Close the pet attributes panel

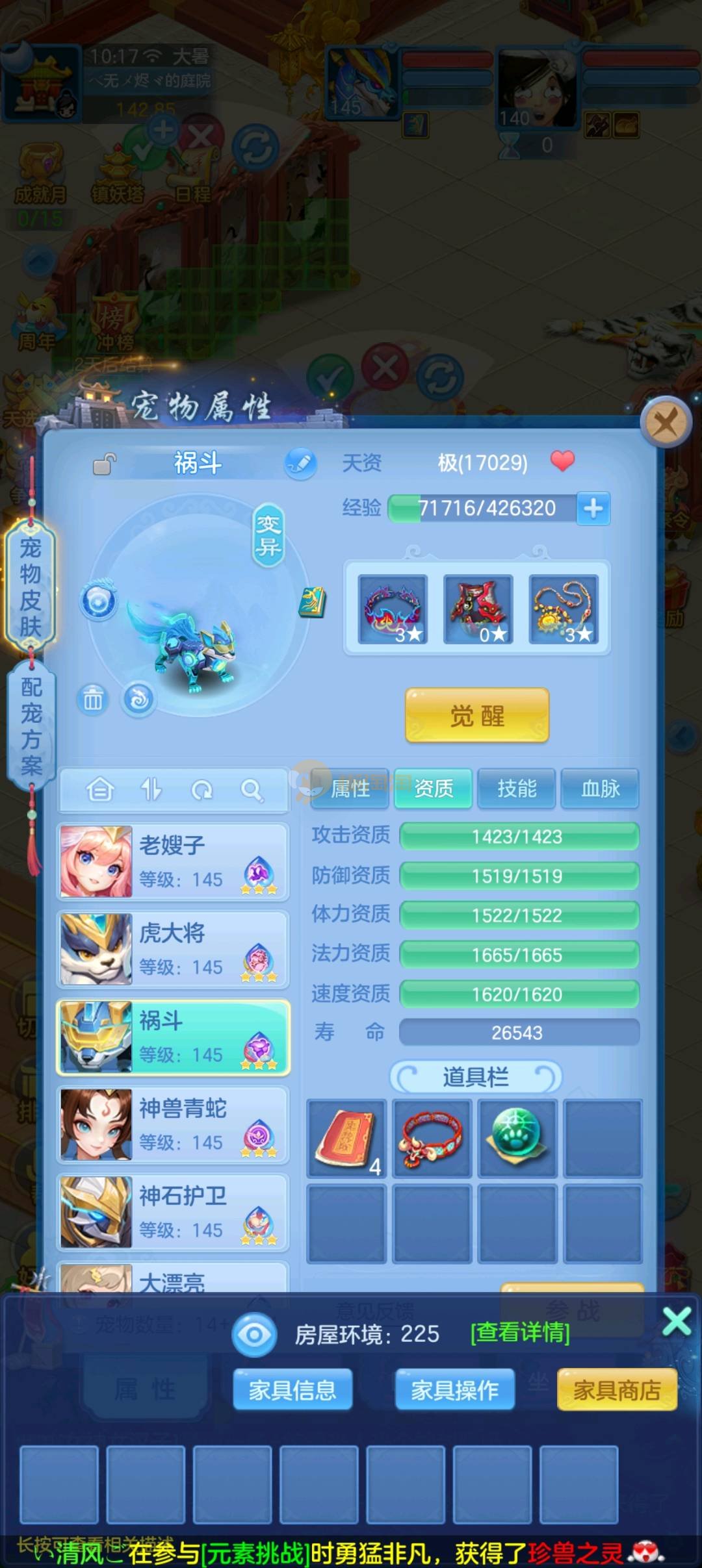coord(665,424)
